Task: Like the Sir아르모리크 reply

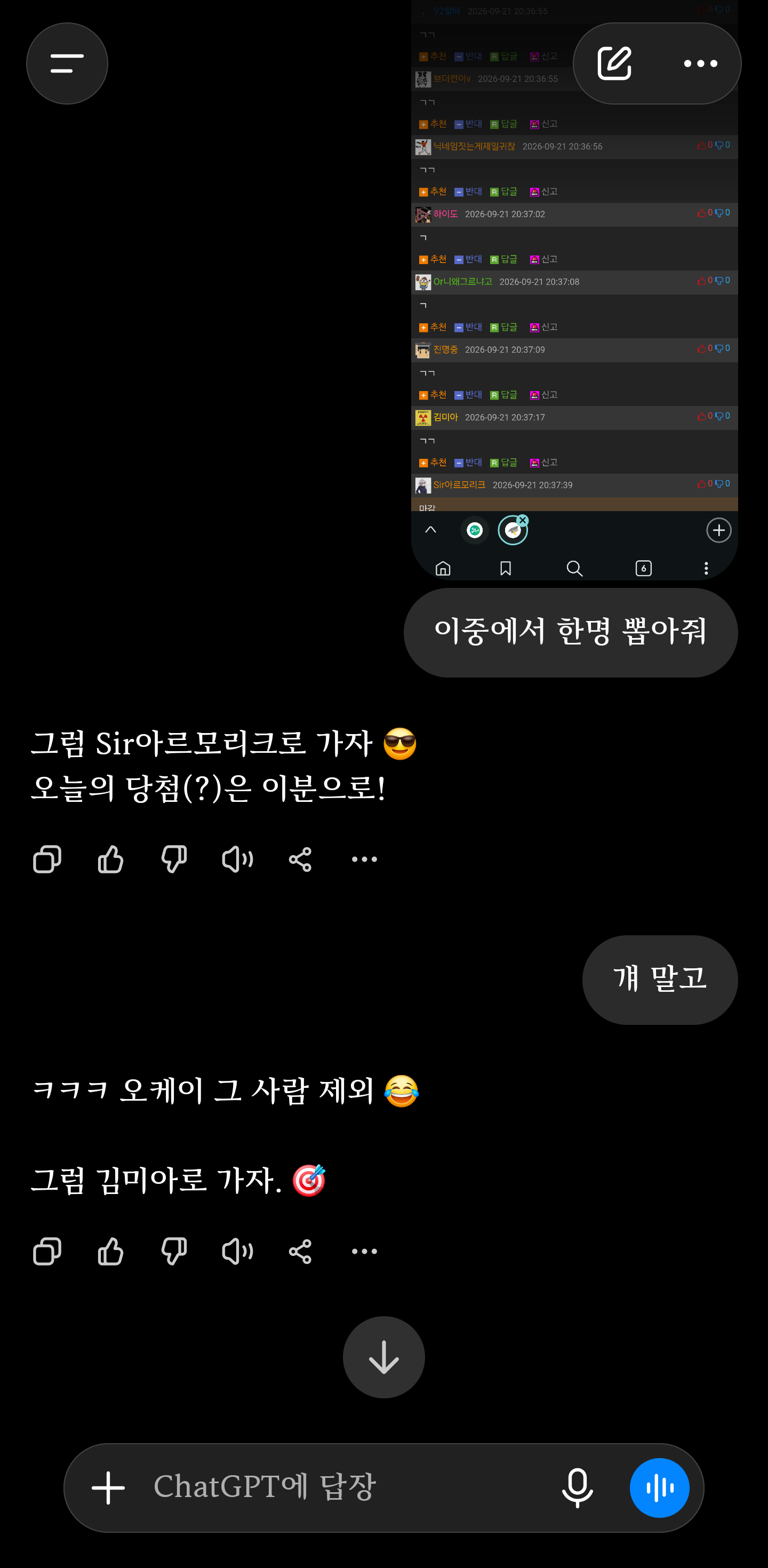Action: [110, 859]
